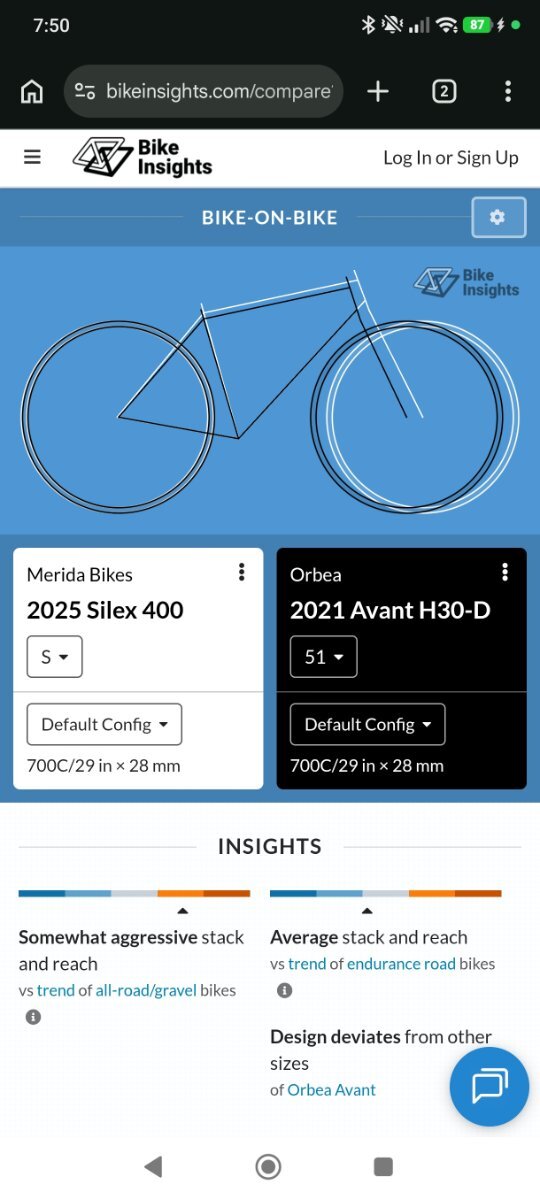Open the hamburger site menu
The height and width of the screenshot is (1200, 540).
[33, 157]
